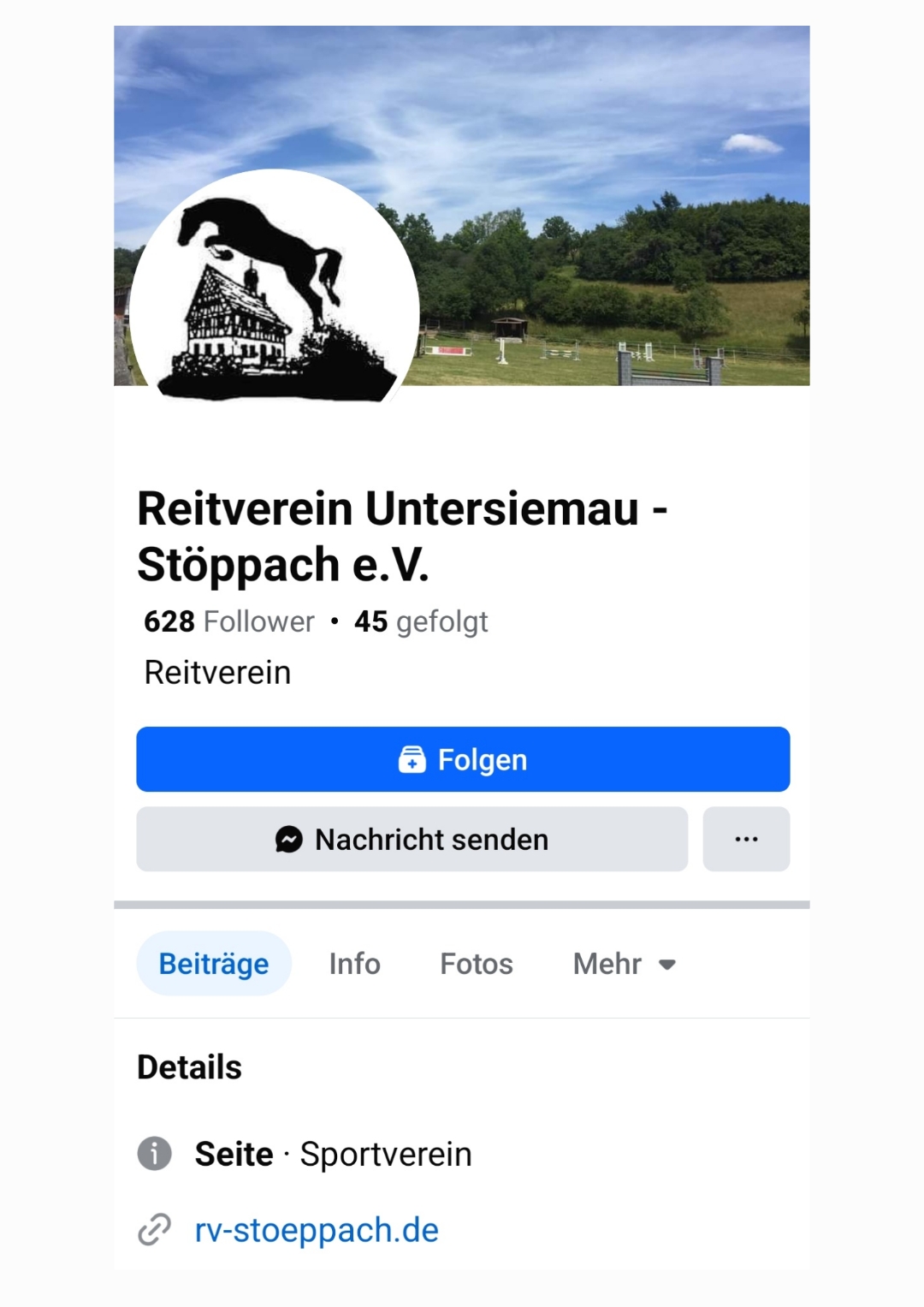The width and height of the screenshot is (924, 1307).
Task: Open the three-dot more options button
Action: [746, 839]
